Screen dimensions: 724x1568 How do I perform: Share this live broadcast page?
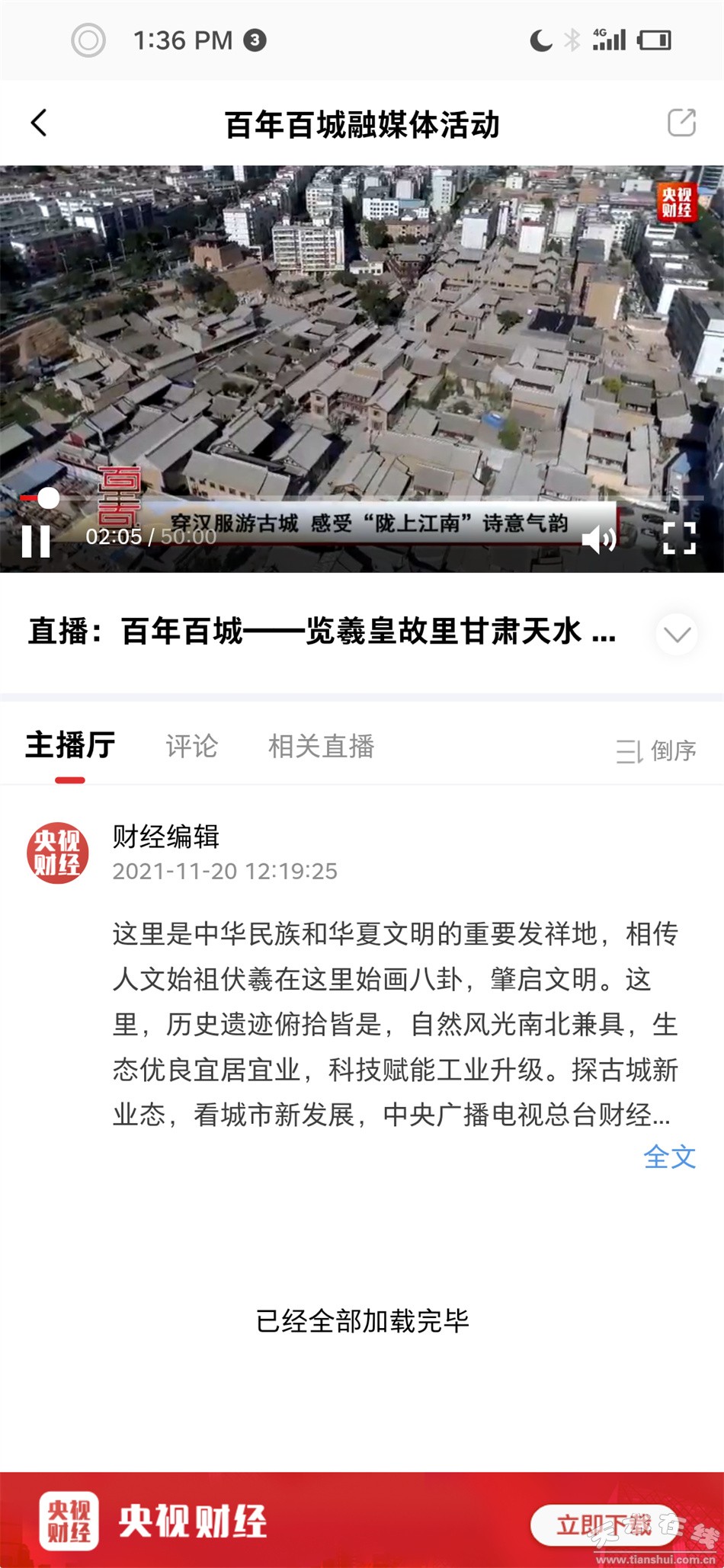pyautogui.click(x=681, y=123)
